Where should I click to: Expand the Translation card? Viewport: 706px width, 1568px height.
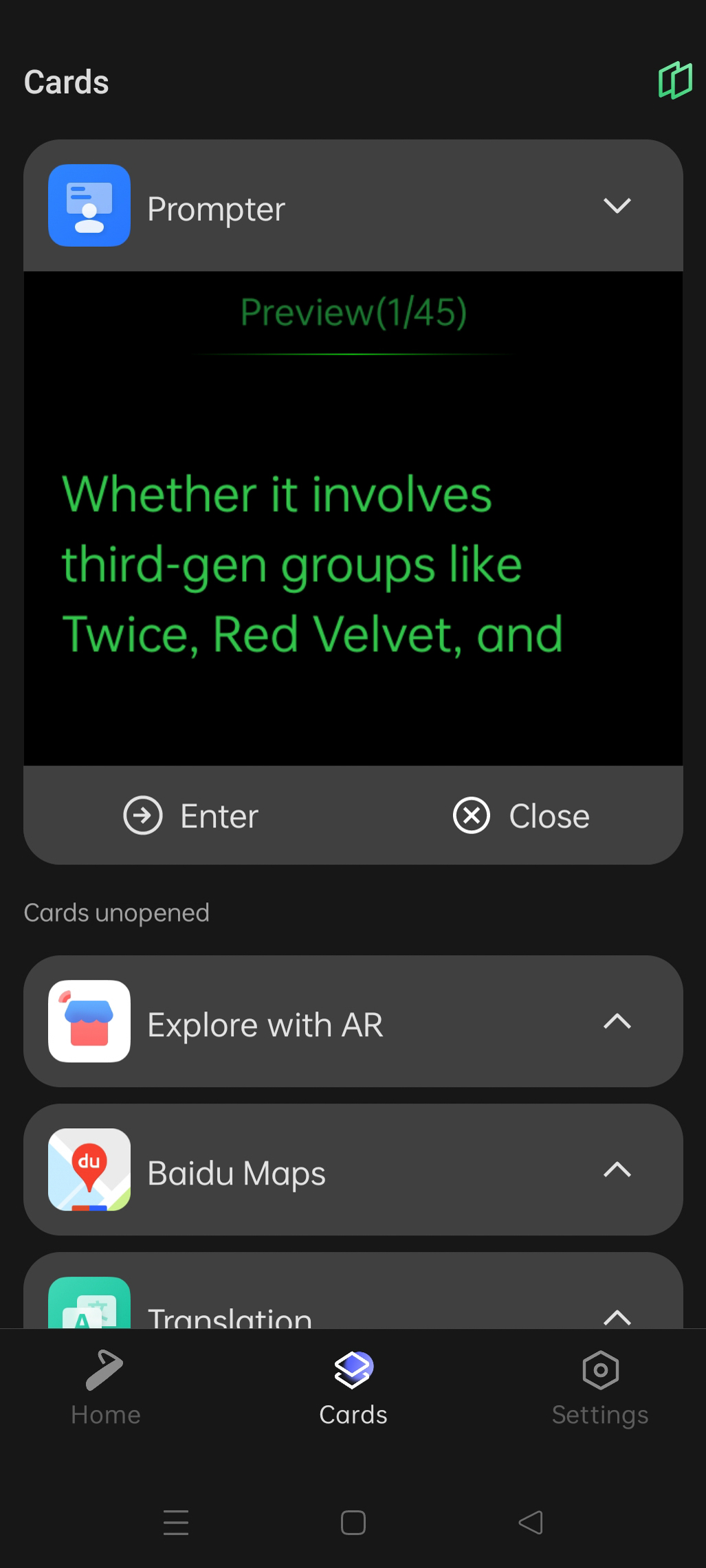coord(617,1314)
